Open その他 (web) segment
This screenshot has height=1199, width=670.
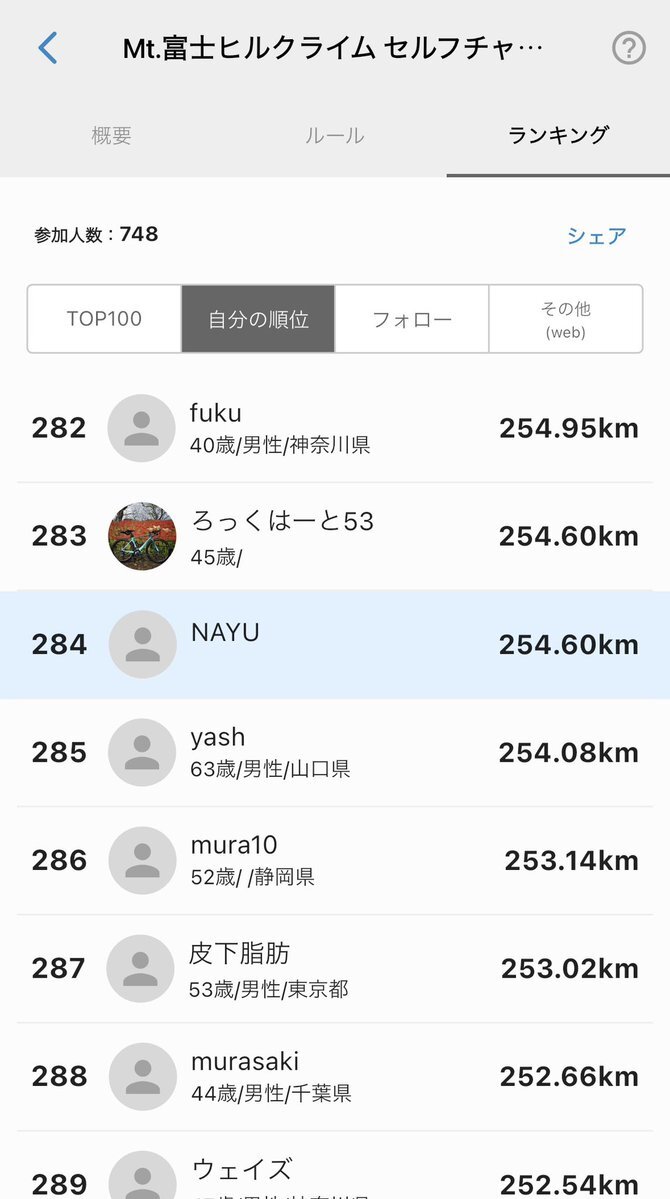pyautogui.click(x=565, y=319)
